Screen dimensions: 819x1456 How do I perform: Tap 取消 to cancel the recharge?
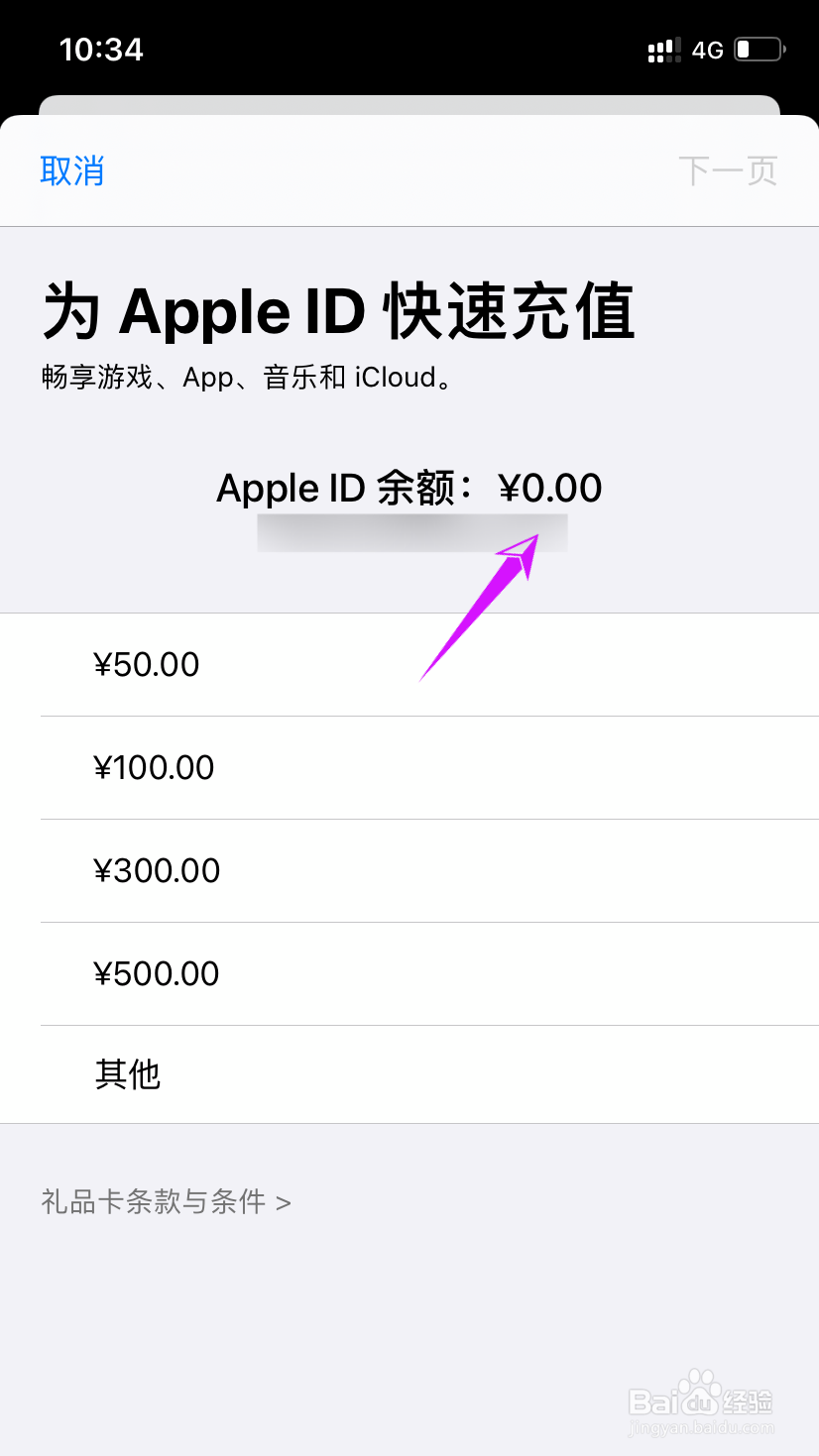click(x=71, y=170)
